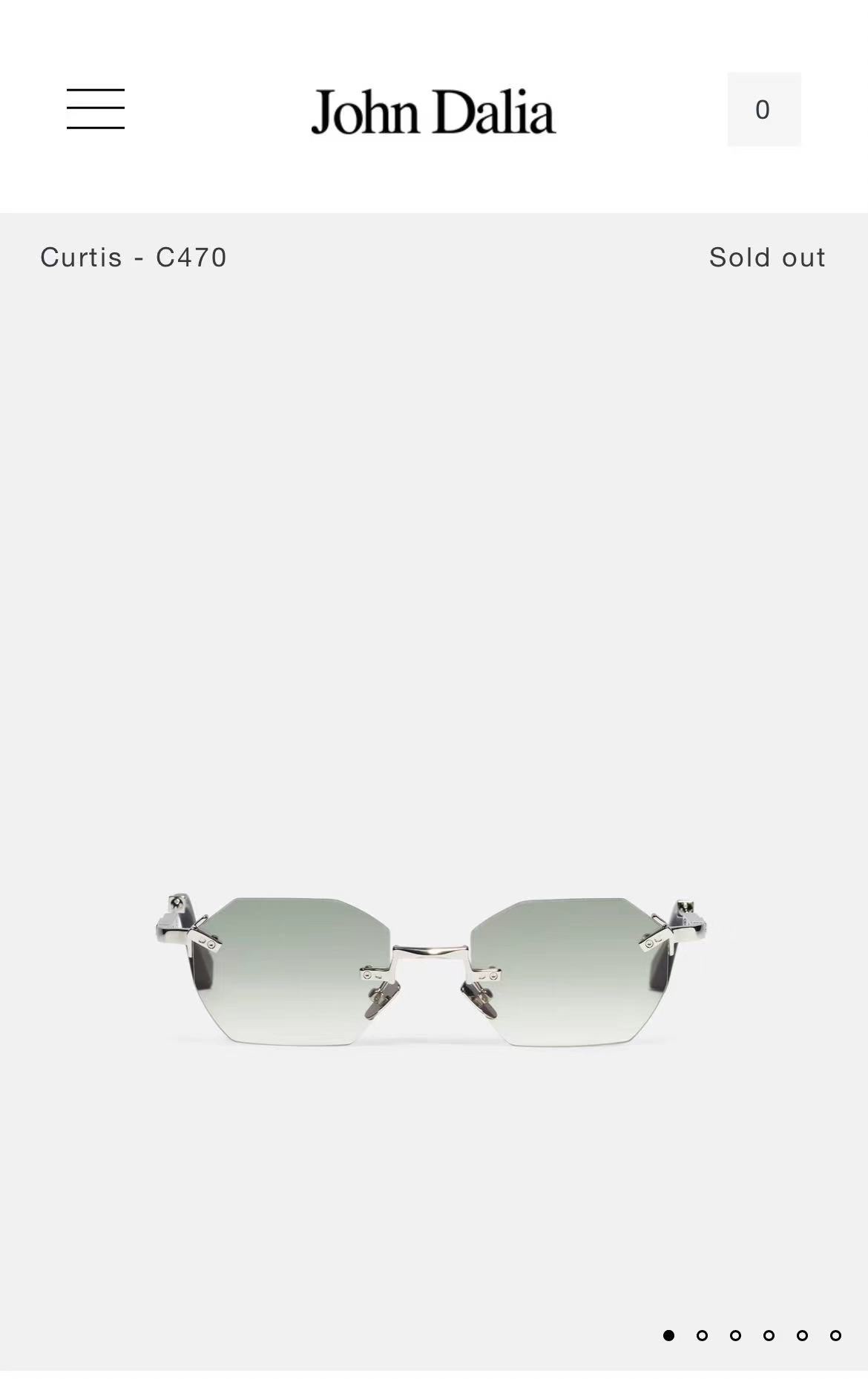Image resolution: width=868 pixels, height=1379 pixels.
Task: Open the hamburger navigation menu
Action: [96, 109]
